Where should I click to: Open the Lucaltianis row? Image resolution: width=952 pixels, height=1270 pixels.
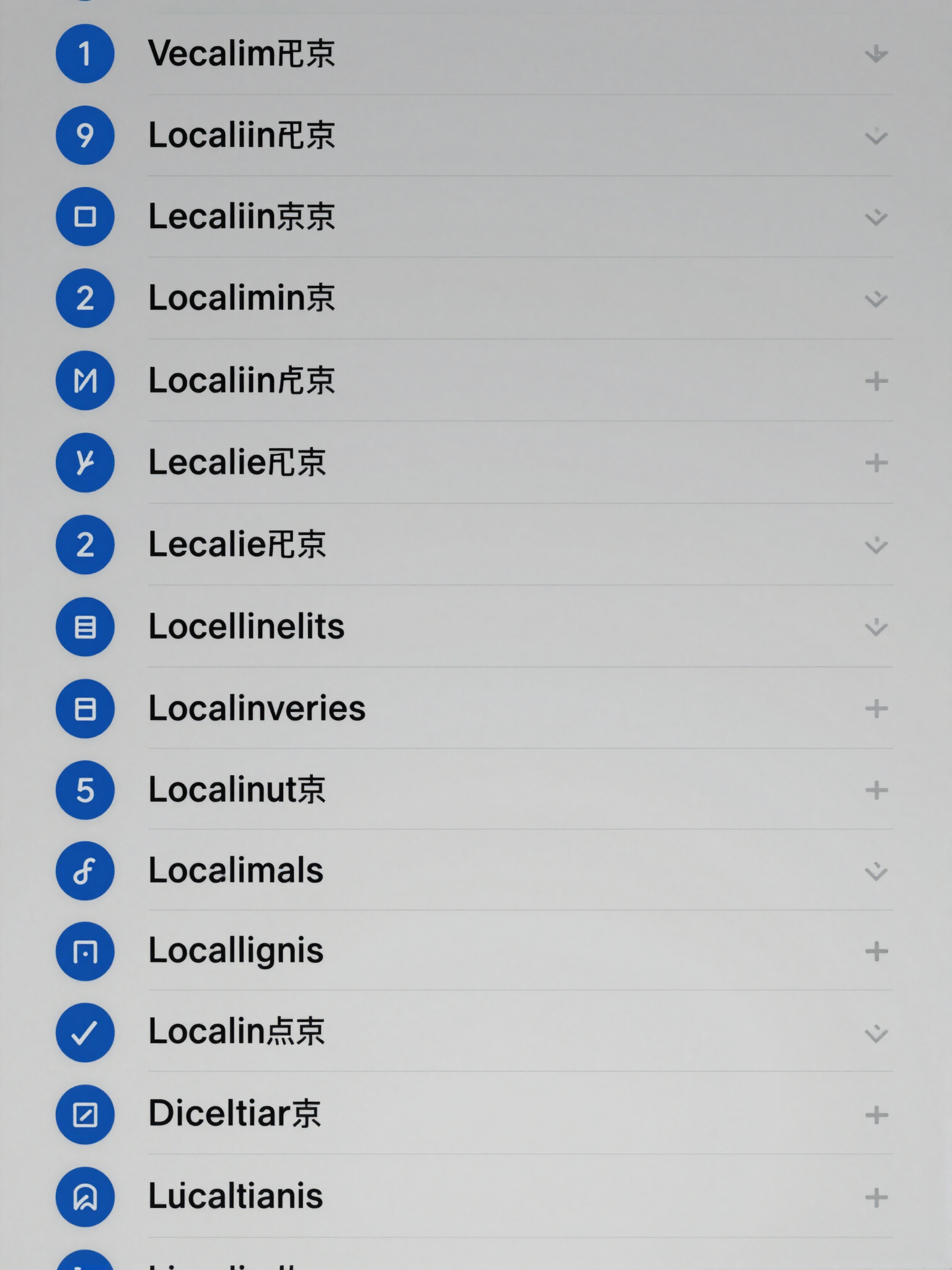tap(475, 1197)
